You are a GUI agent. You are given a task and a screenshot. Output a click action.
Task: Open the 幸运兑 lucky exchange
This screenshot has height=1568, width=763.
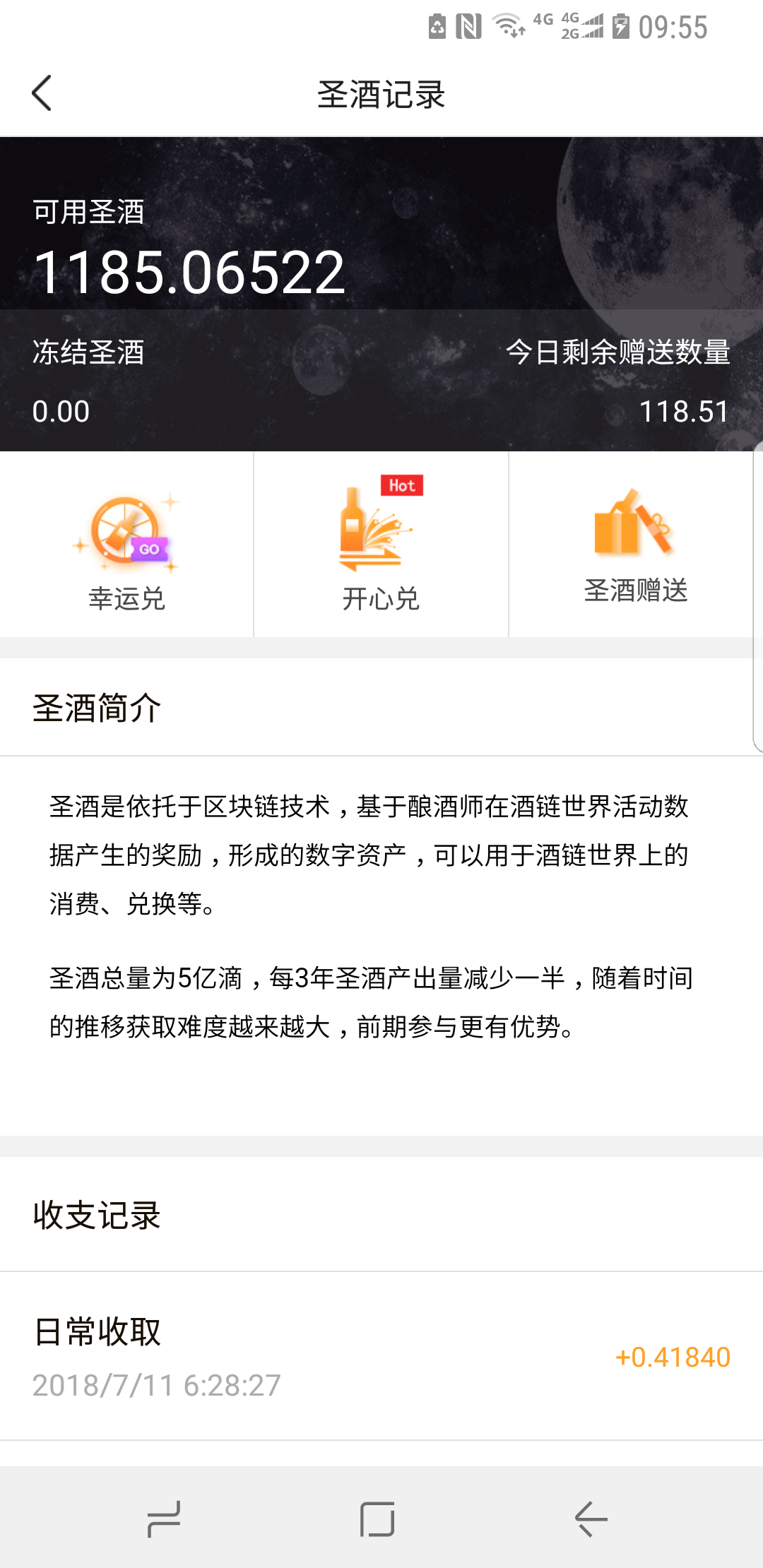pyautogui.click(x=127, y=545)
